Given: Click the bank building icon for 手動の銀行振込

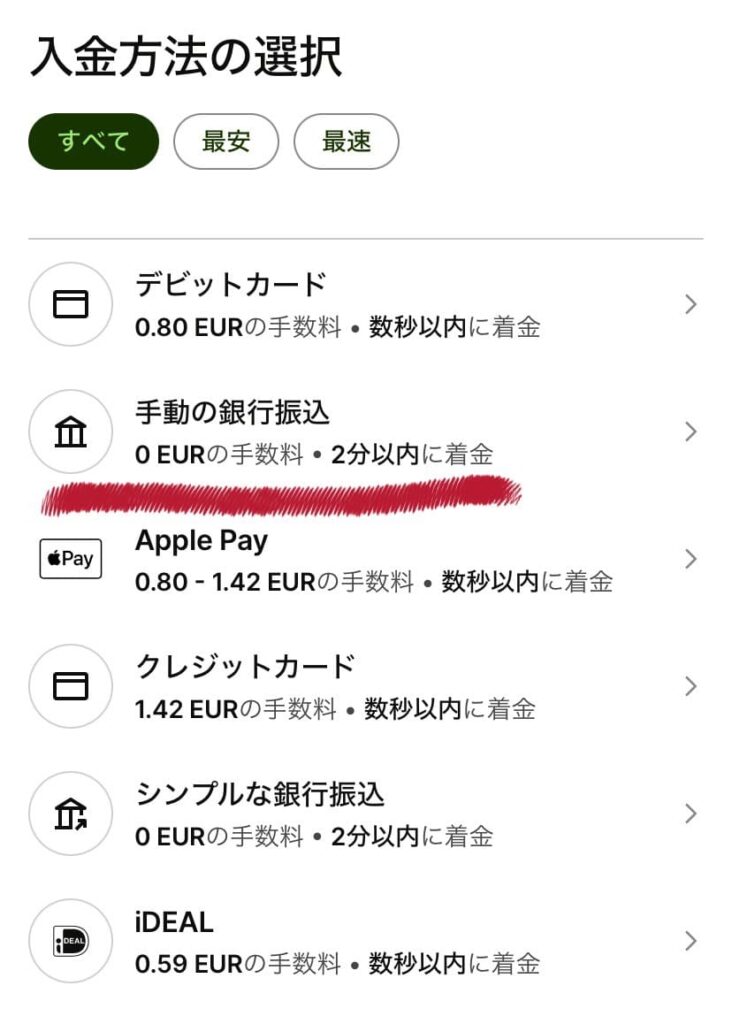Looking at the screenshot, I should point(69,431).
